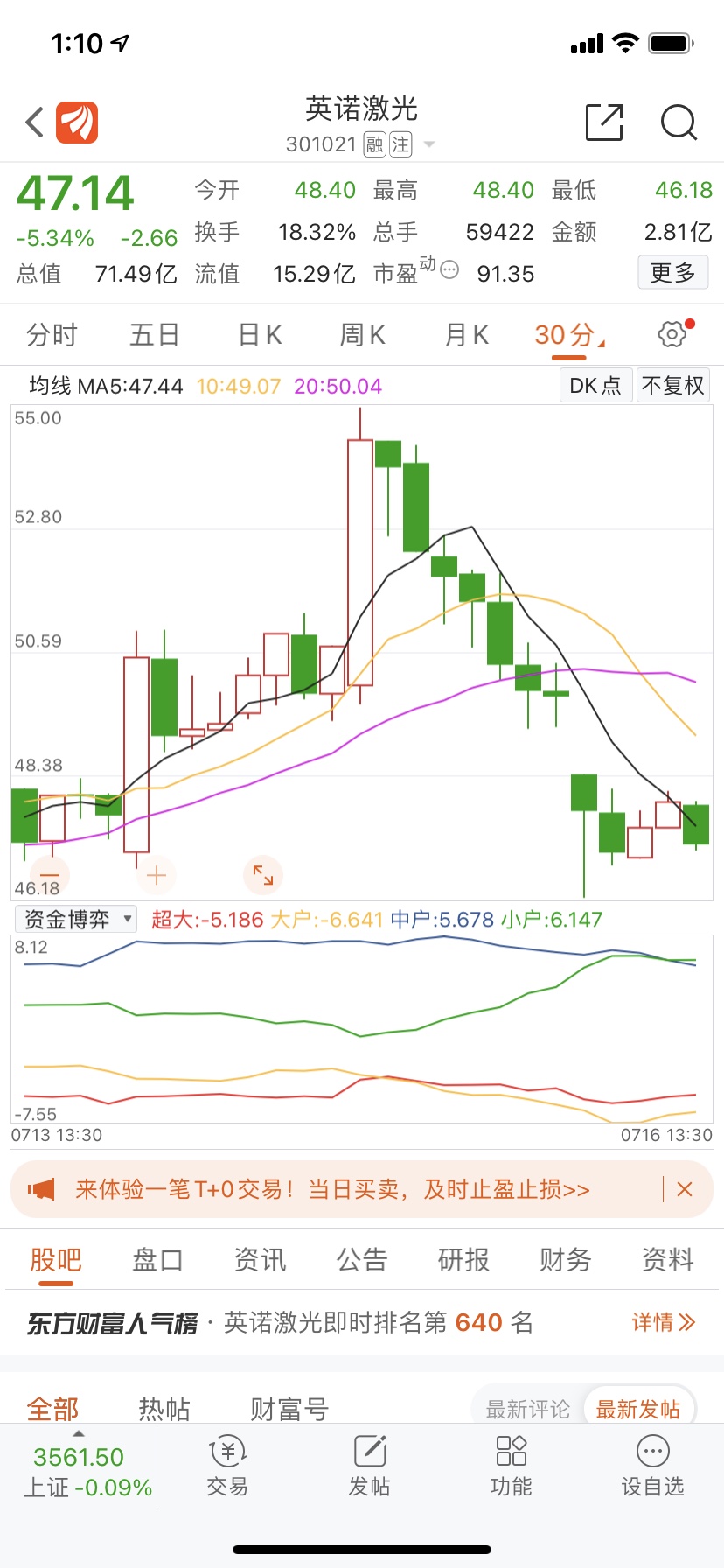Open 交易 from the bottom navigation

pos(227,1468)
